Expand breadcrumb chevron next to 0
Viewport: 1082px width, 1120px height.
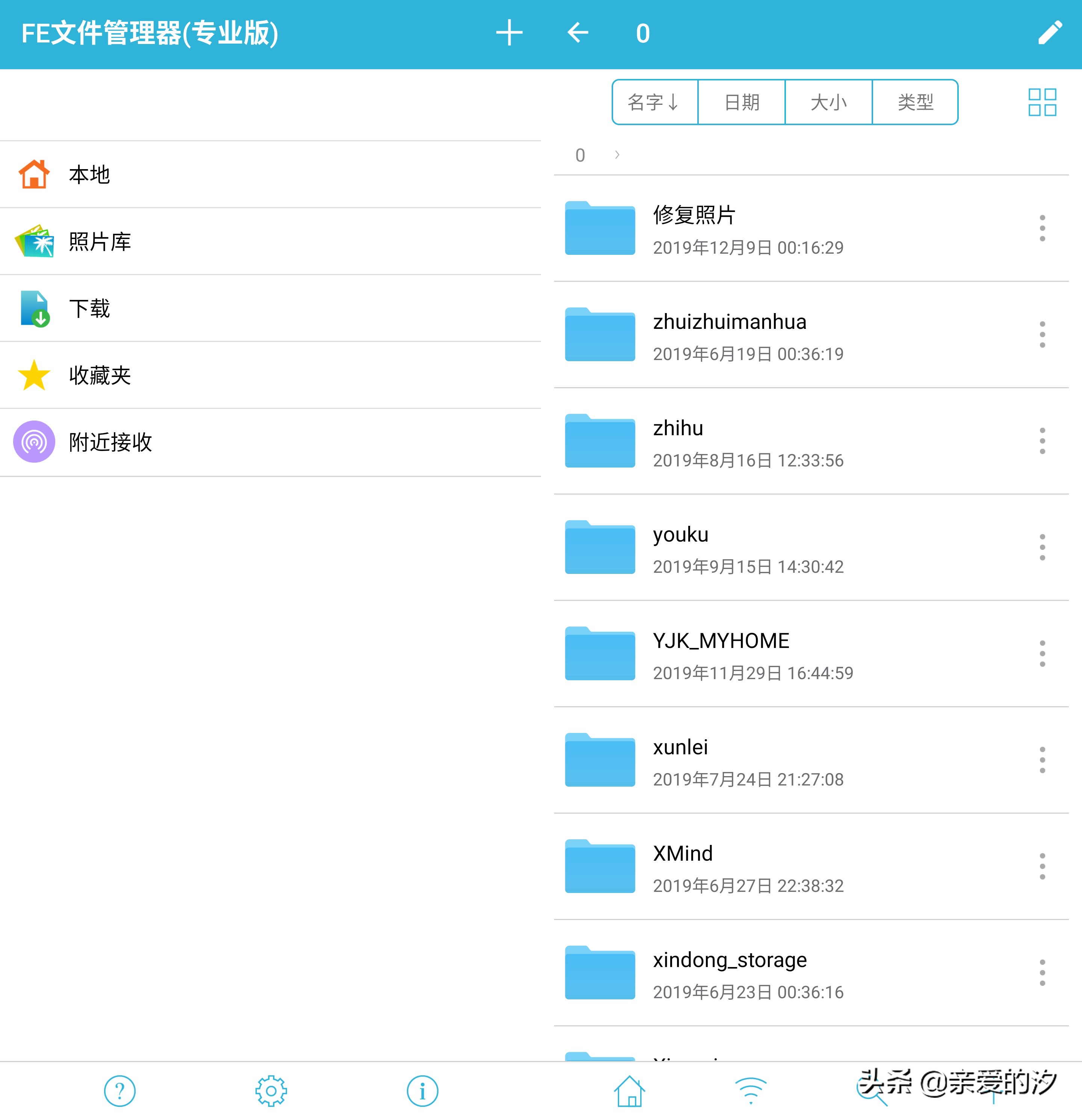click(617, 154)
